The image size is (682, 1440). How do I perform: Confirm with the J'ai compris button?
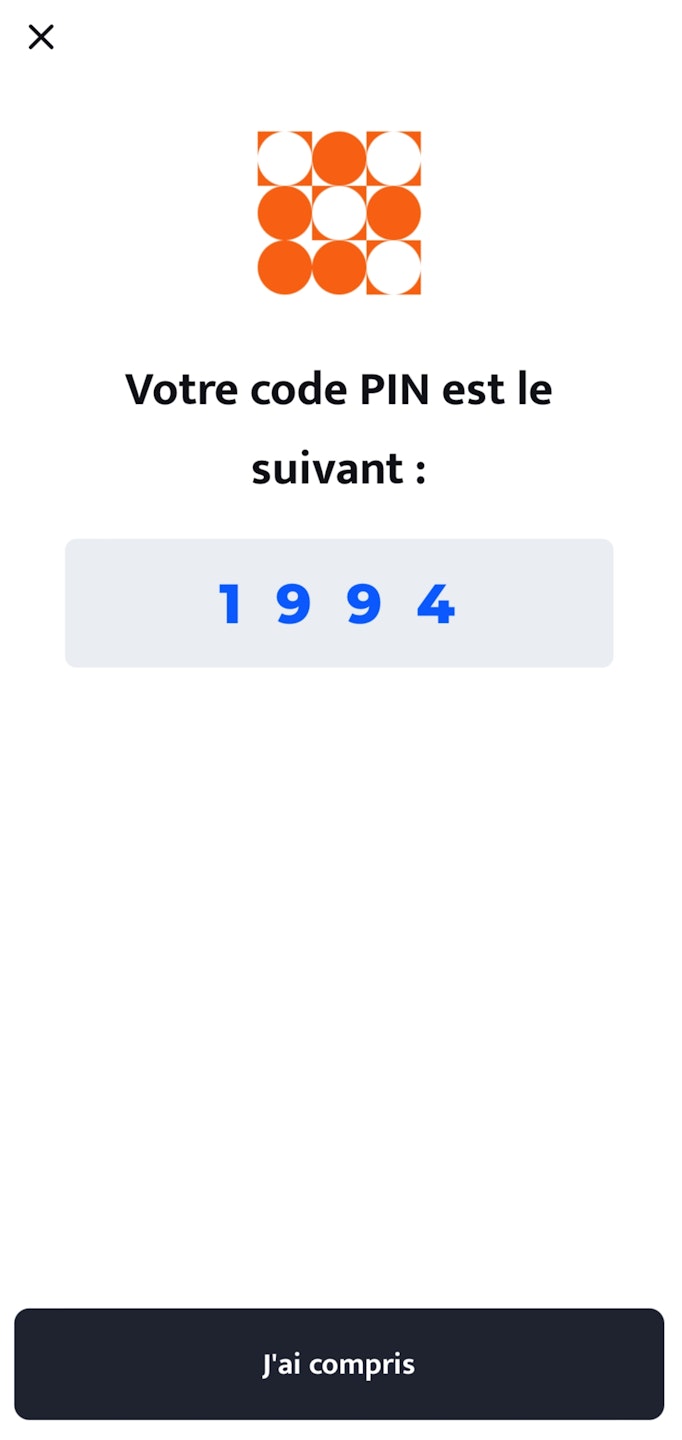click(339, 1364)
